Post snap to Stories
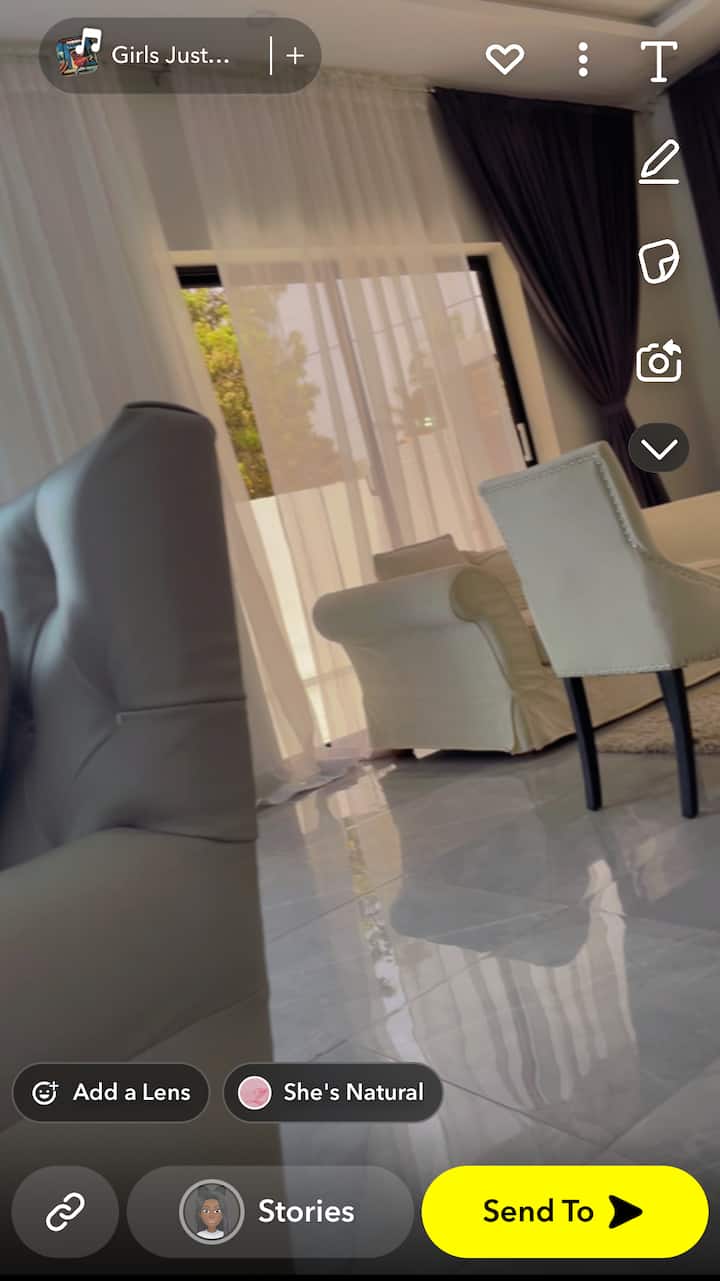 tap(270, 1212)
